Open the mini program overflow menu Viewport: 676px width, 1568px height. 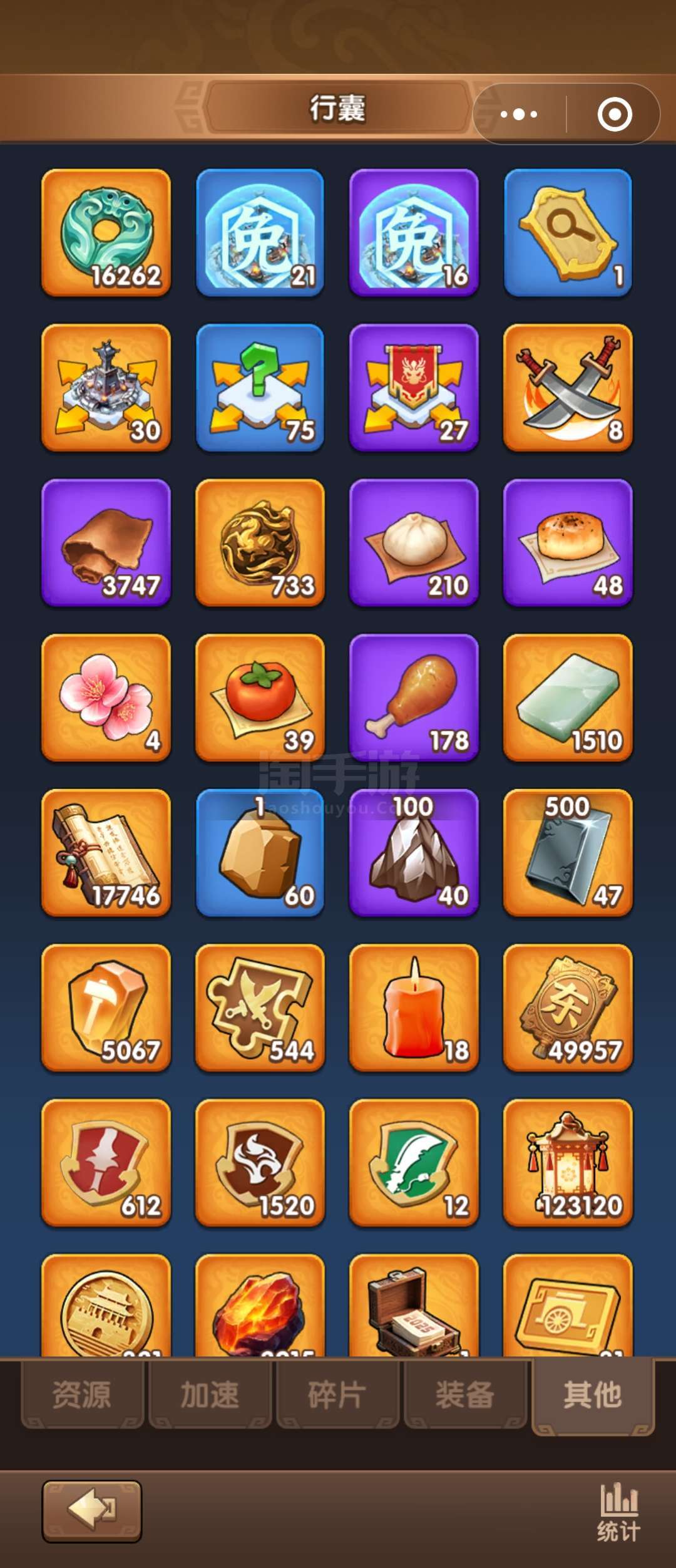tap(519, 114)
